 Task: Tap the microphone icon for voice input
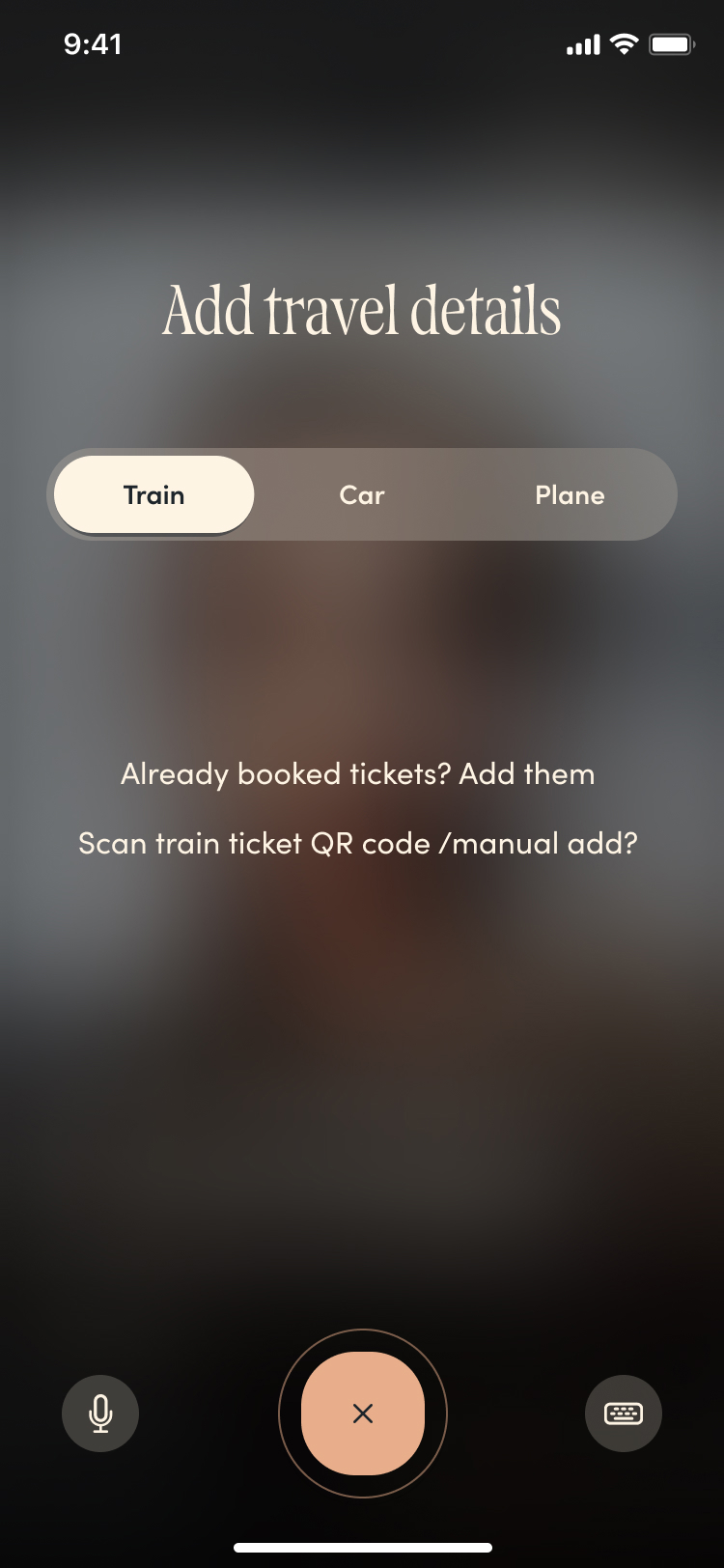tap(100, 1414)
